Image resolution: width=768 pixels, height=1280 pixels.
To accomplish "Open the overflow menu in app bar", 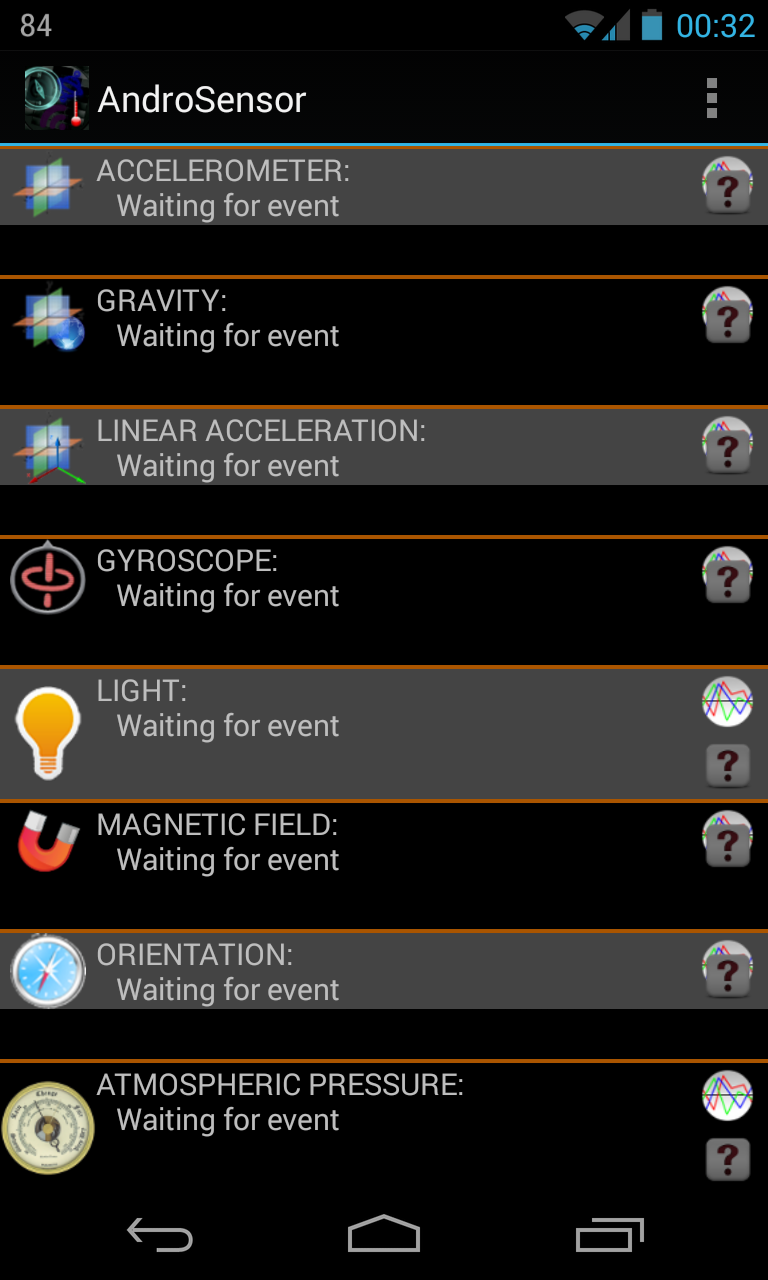I will tap(711, 98).
